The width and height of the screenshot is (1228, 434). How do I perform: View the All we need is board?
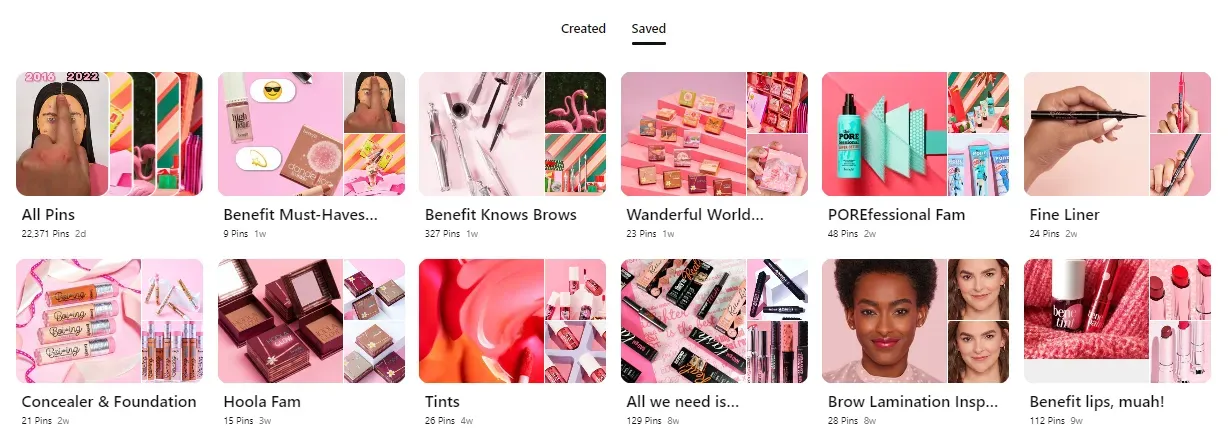click(x=714, y=321)
